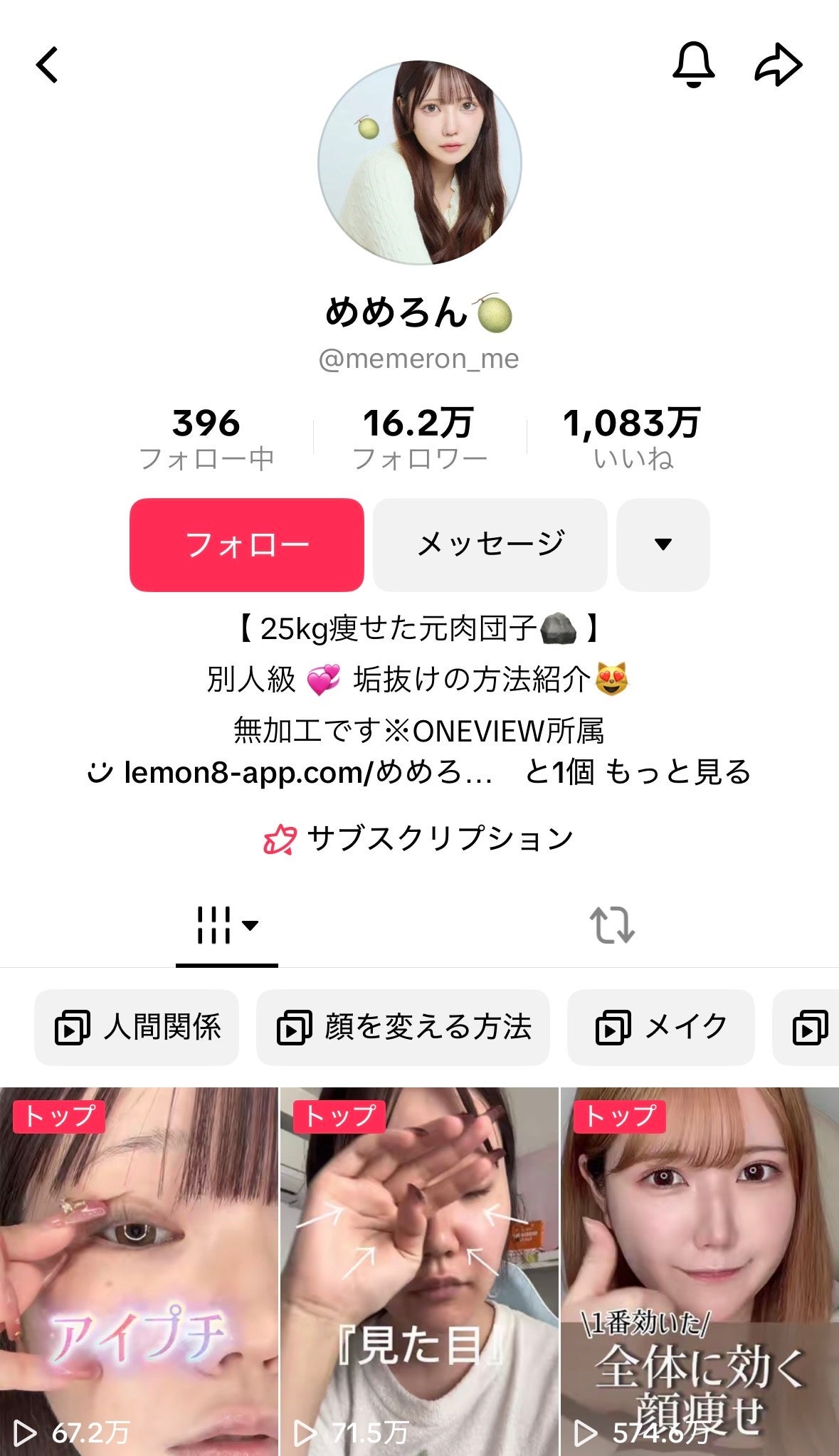Share this profile
Screen dimensions: 839x1456
[778, 65]
